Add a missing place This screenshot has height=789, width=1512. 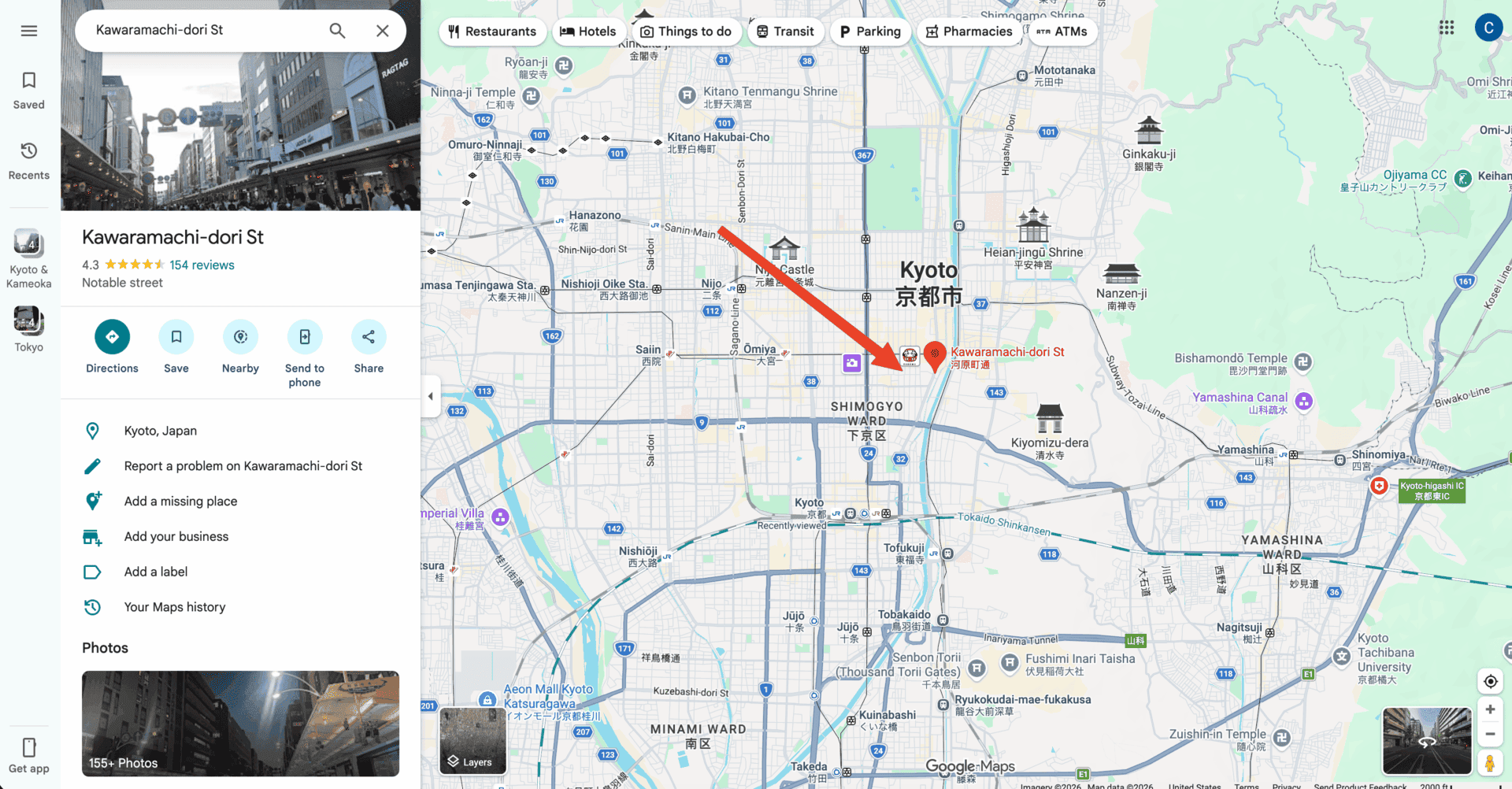point(180,502)
